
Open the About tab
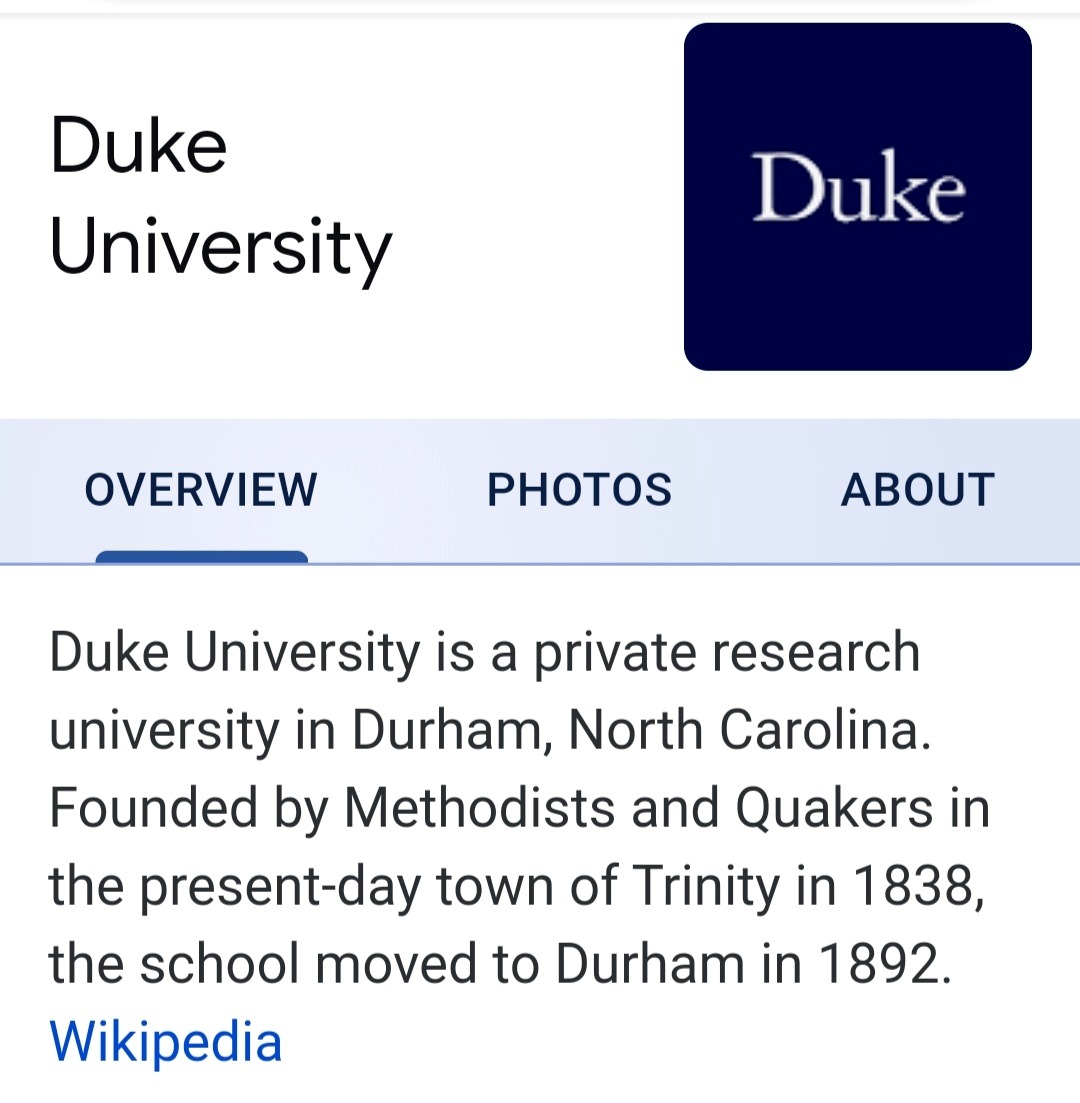click(917, 490)
